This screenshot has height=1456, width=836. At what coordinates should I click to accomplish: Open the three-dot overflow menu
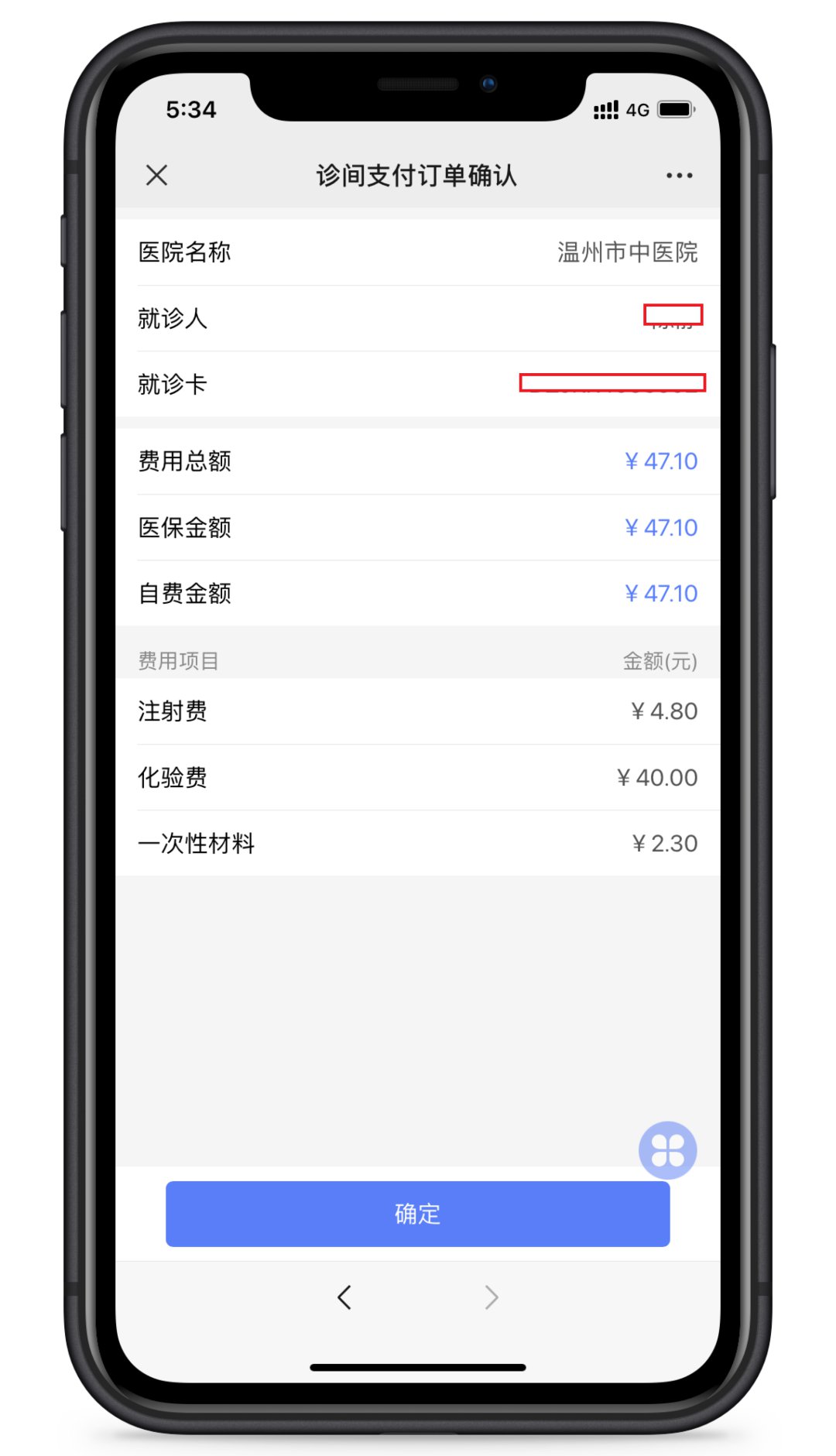click(679, 176)
